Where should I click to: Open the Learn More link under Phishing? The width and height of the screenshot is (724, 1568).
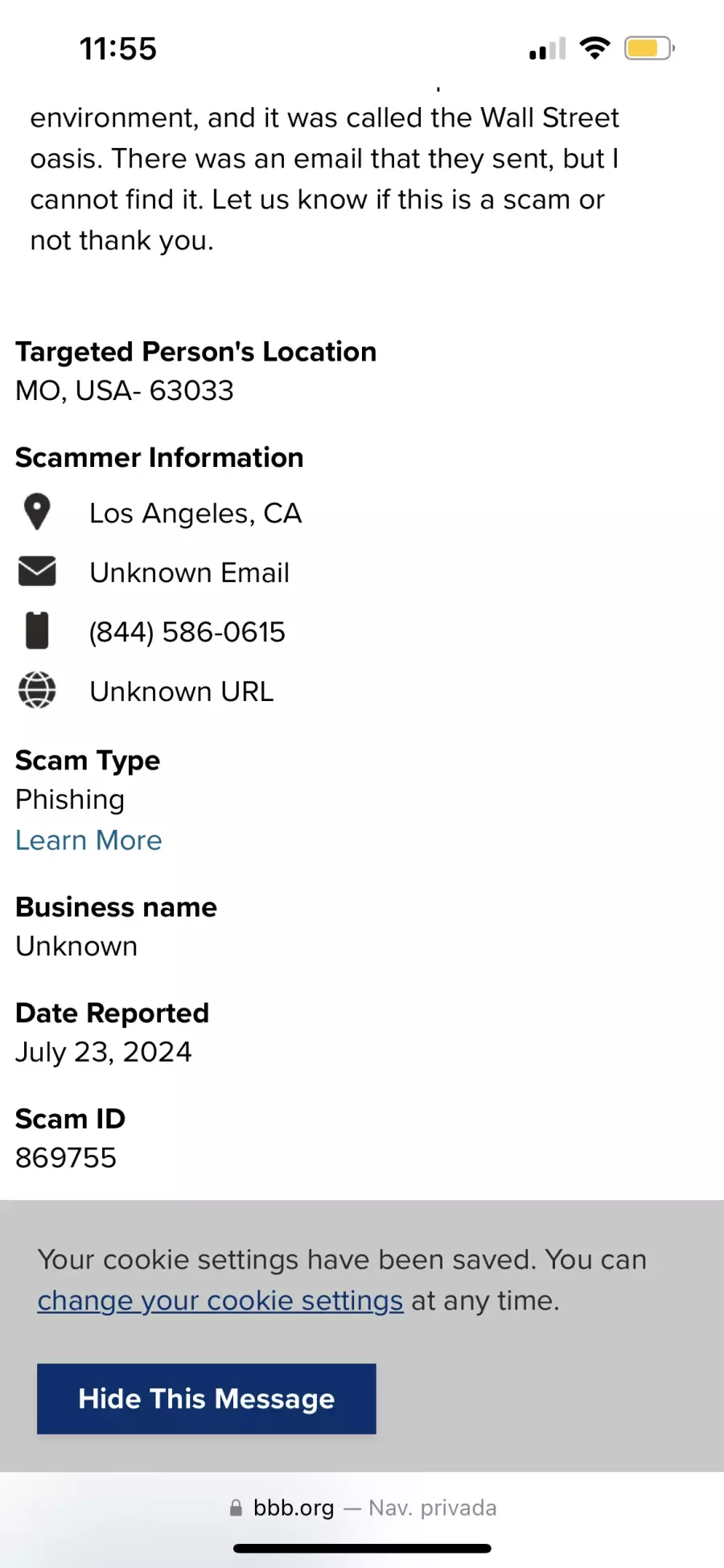click(x=88, y=840)
